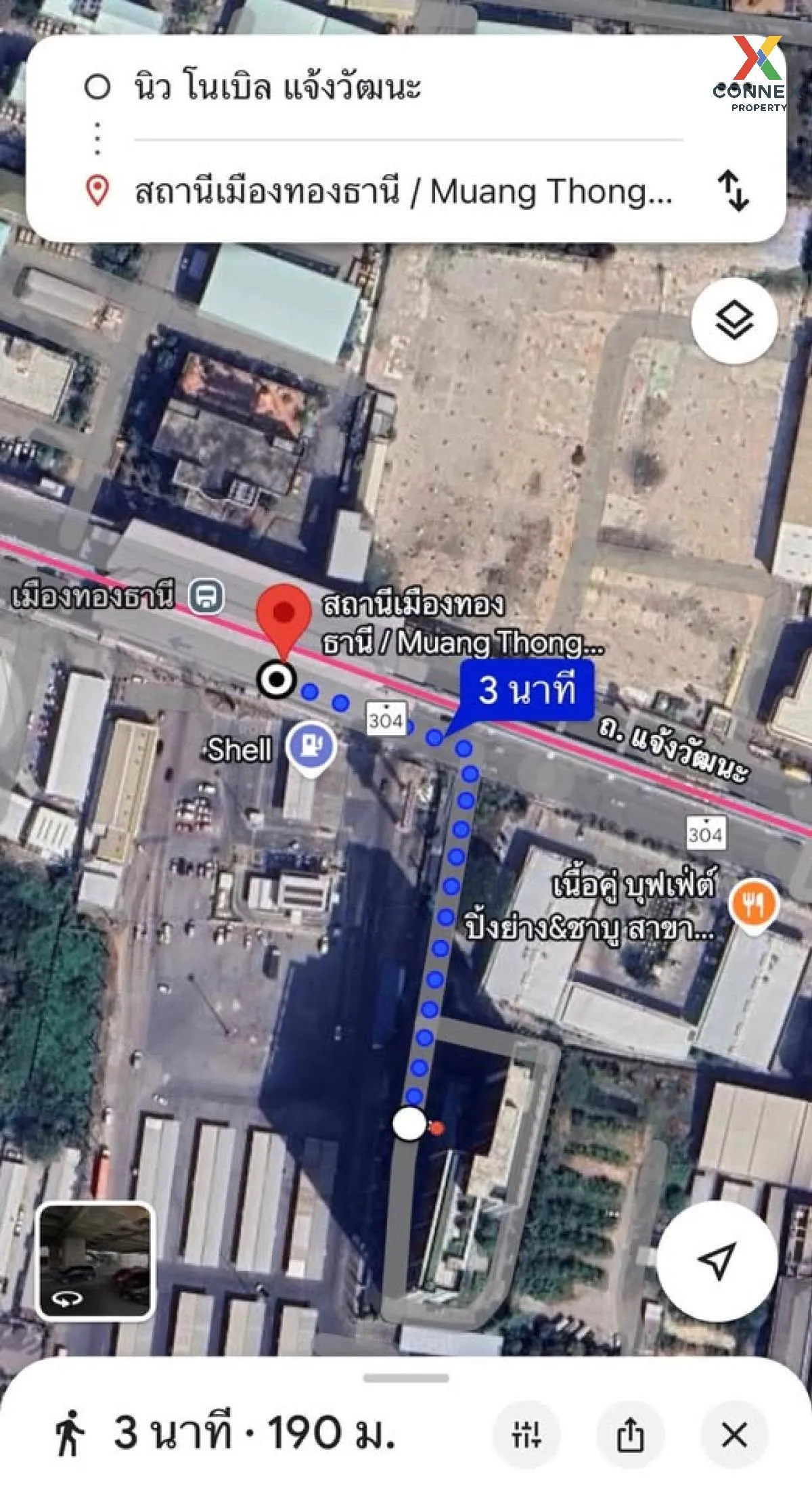This screenshot has width=812, height=1491.
Task: Open the Street View thumbnail
Action: coord(95,1262)
